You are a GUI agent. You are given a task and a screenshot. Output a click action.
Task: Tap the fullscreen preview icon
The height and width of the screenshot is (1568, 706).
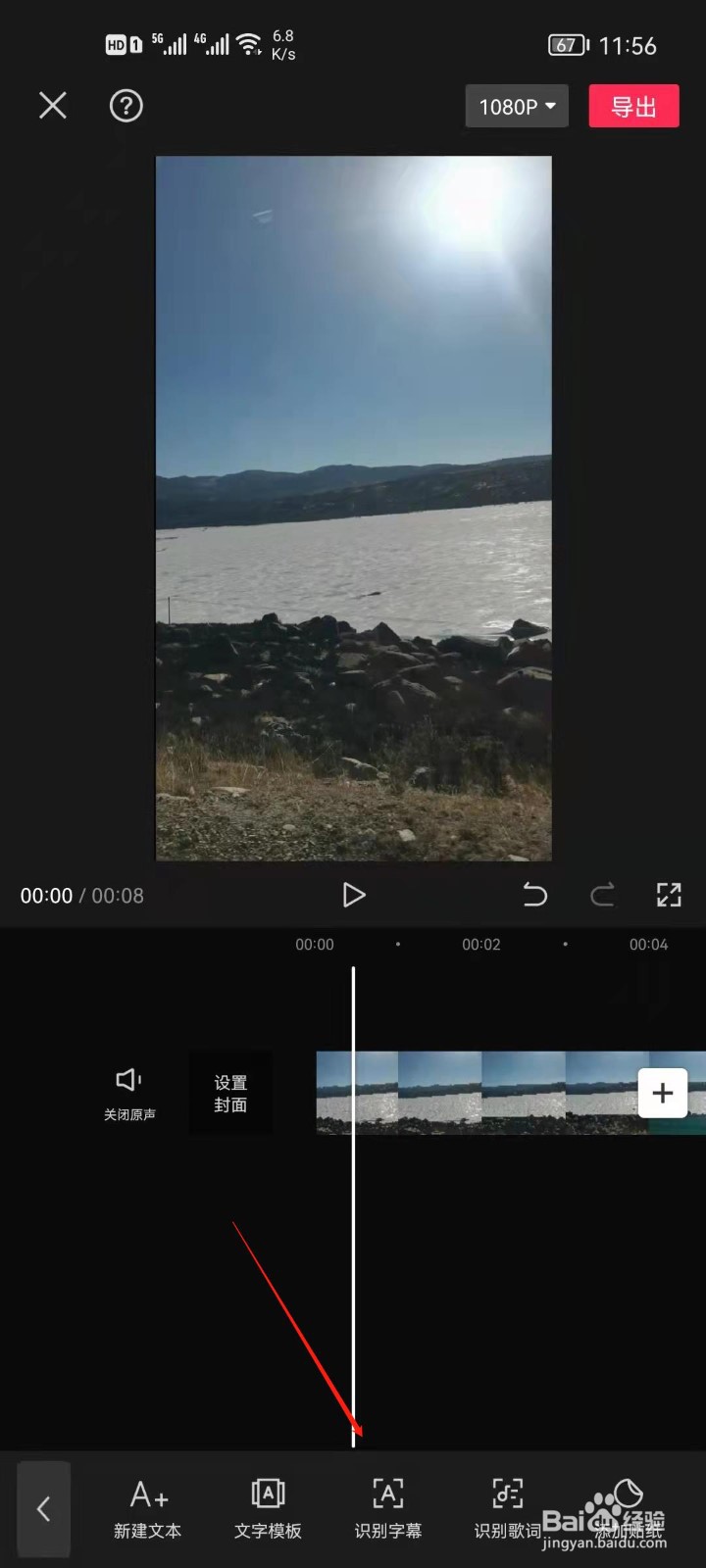click(x=670, y=895)
